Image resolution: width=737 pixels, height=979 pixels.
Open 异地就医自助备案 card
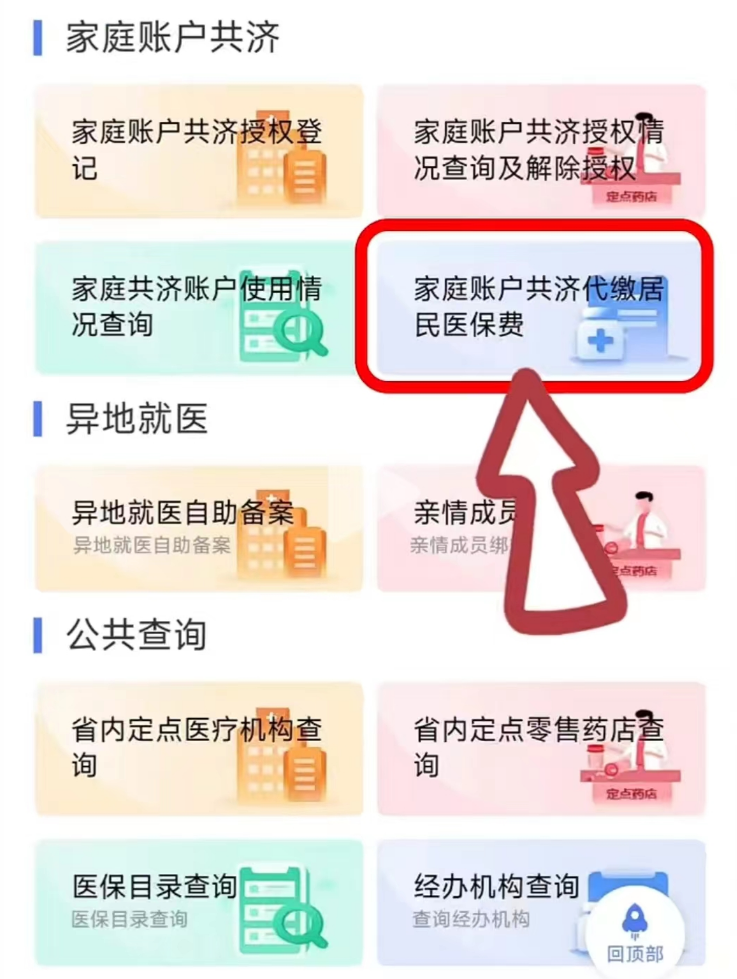pos(199,527)
